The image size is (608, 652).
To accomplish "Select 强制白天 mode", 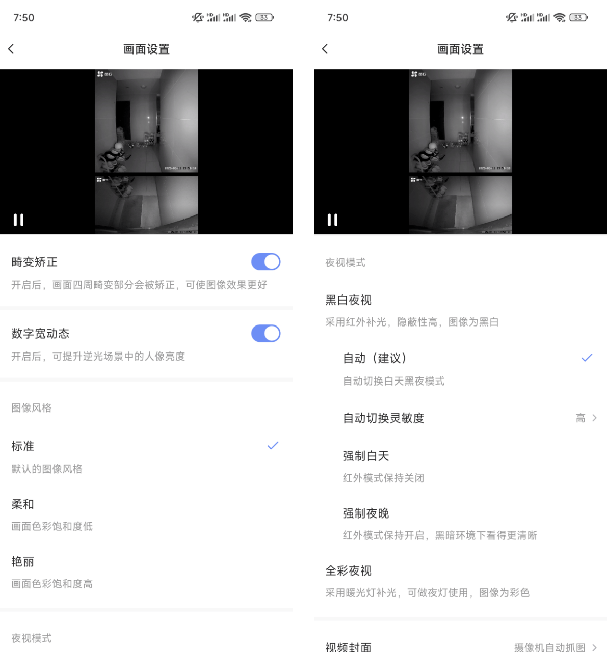I will point(460,465).
